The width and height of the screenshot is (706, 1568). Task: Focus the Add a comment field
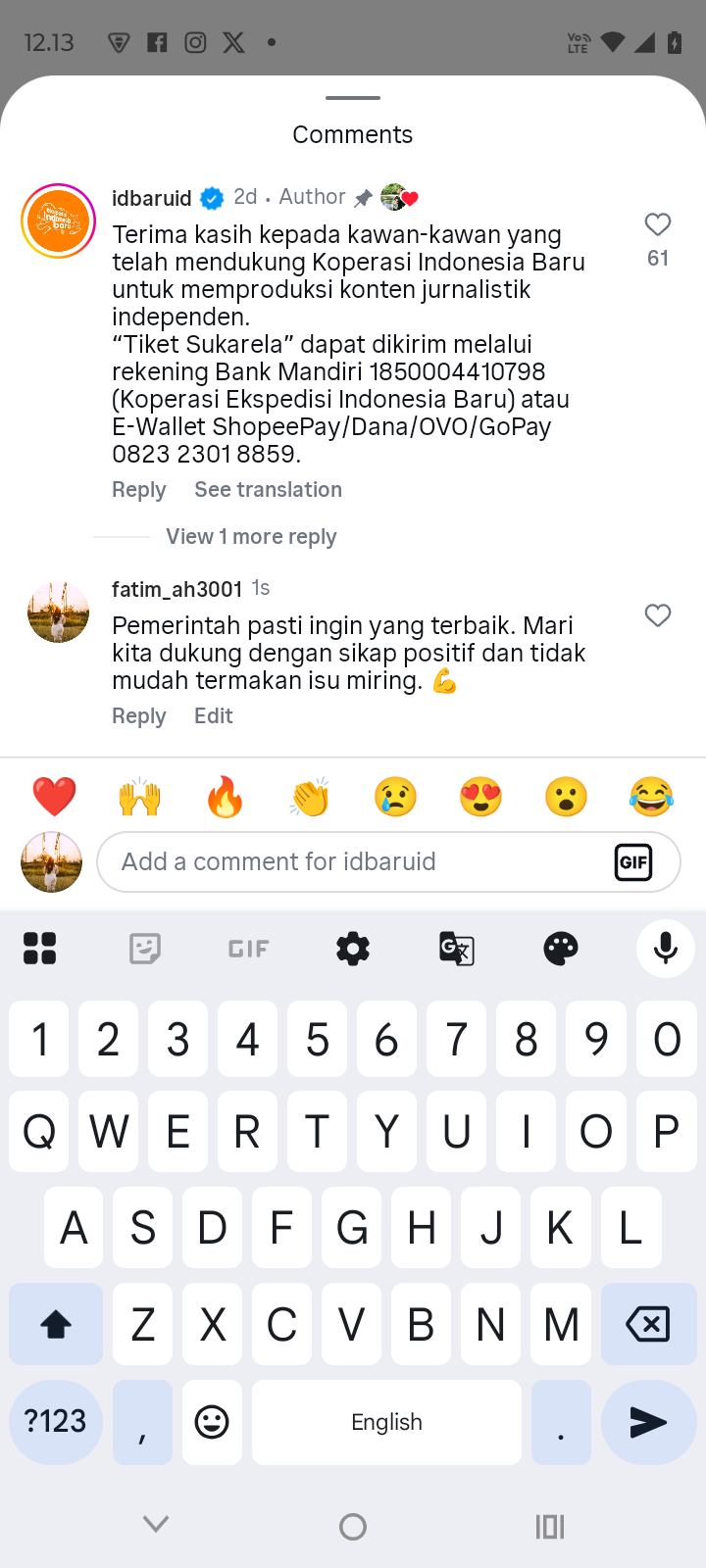(x=353, y=862)
